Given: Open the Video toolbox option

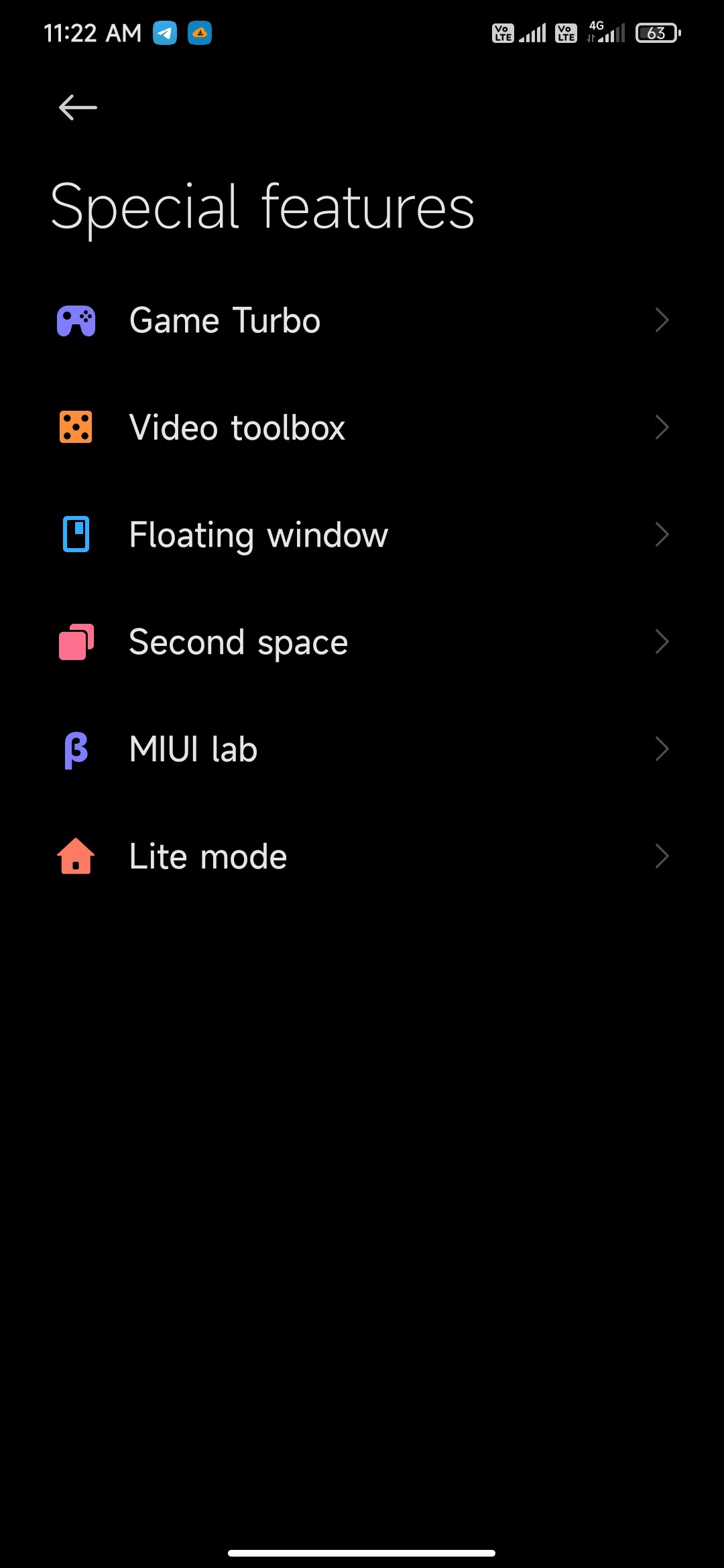Looking at the screenshot, I should pyautogui.click(x=362, y=428).
